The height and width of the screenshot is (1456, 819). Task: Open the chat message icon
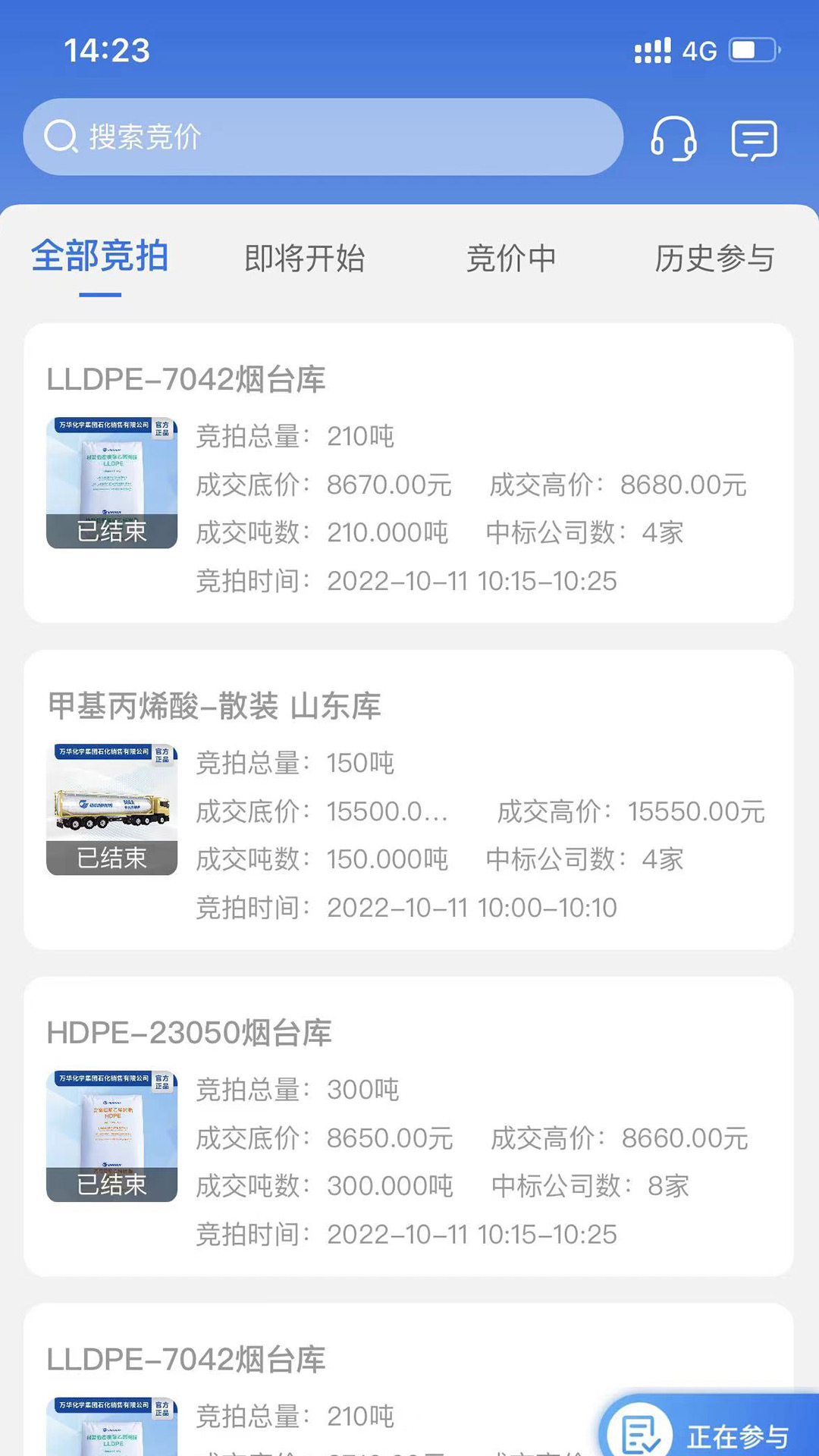[x=754, y=139]
